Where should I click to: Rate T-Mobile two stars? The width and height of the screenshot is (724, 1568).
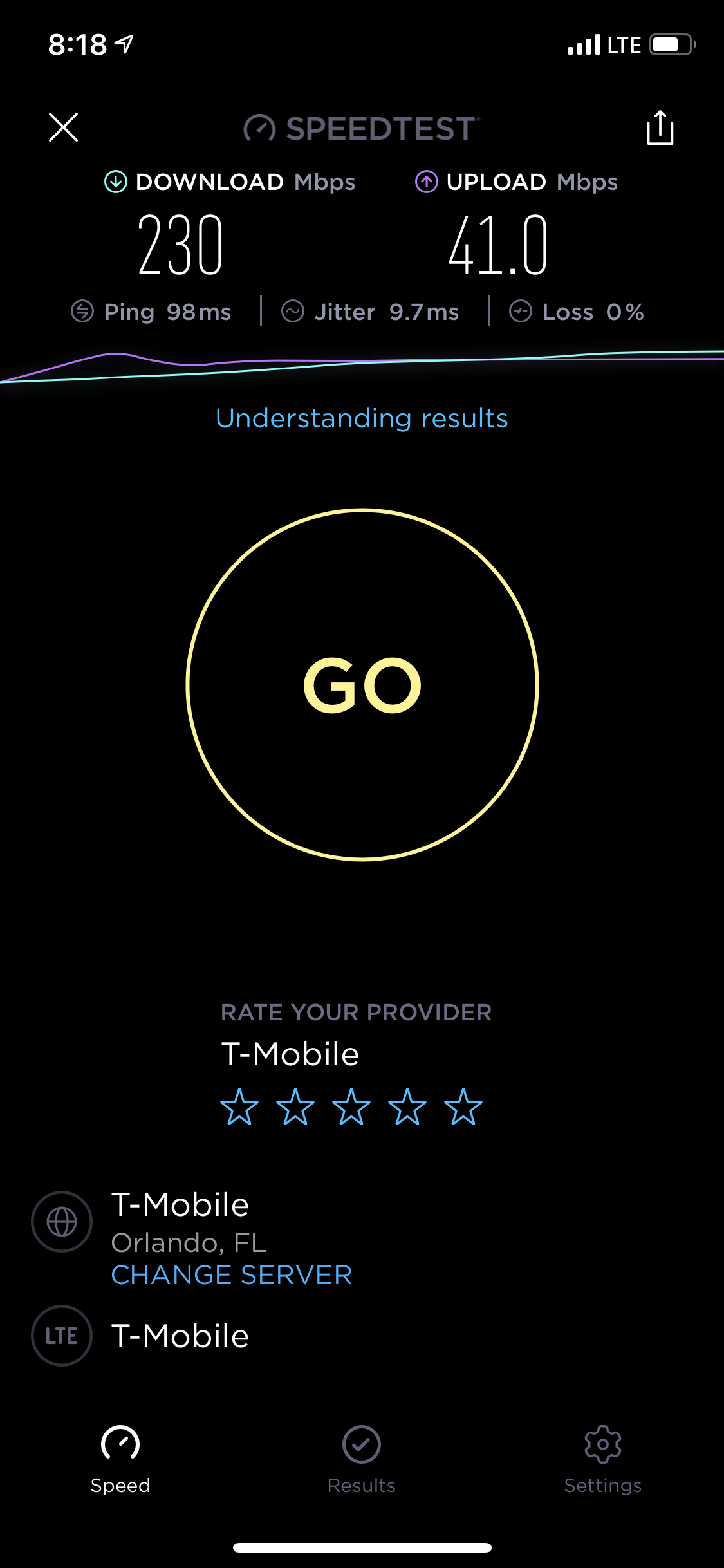[x=295, y=1107]
